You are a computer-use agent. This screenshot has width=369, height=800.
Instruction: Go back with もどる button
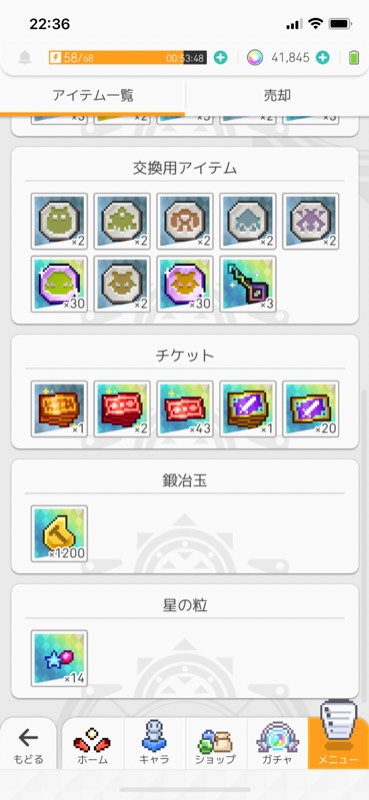(28, 745)
